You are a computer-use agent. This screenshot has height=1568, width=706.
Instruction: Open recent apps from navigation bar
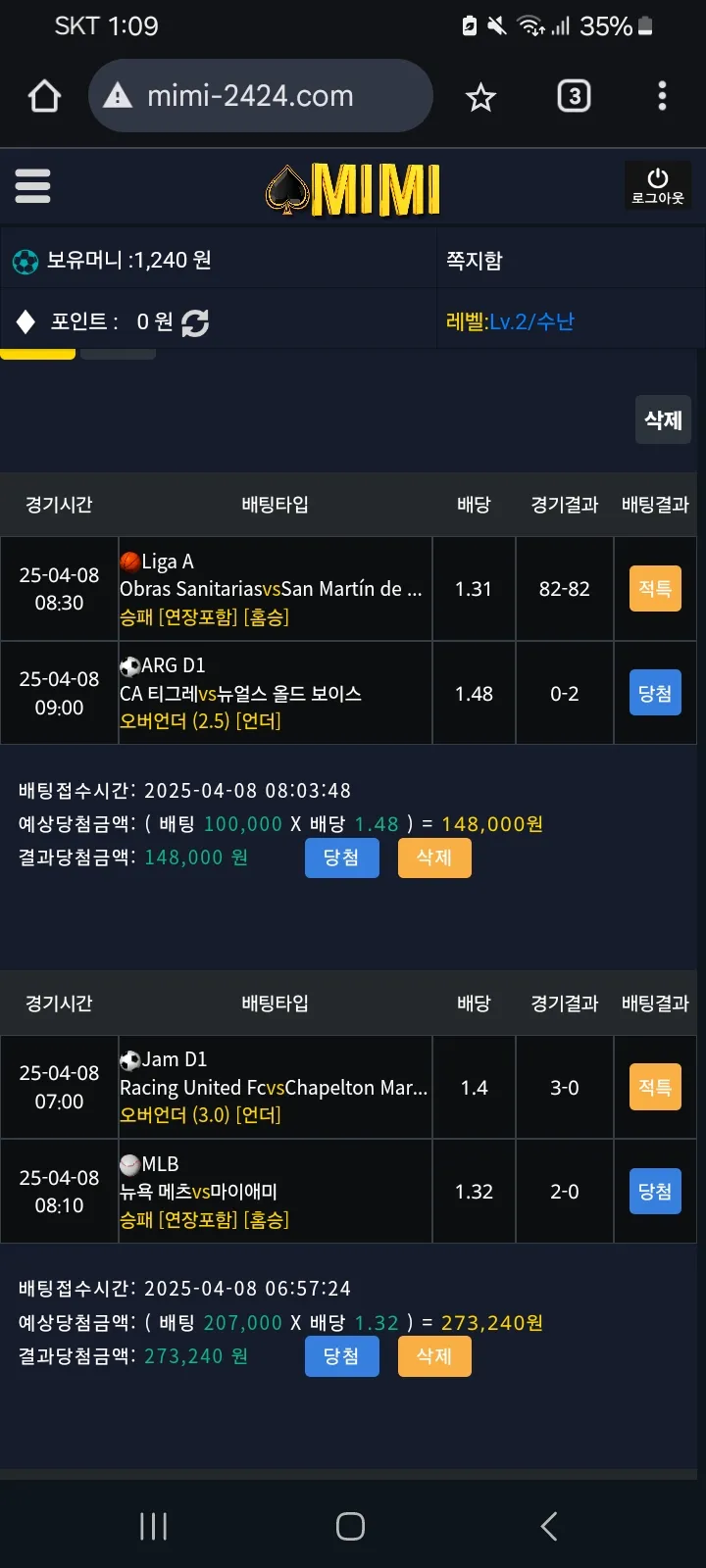tap(154, 1526)
